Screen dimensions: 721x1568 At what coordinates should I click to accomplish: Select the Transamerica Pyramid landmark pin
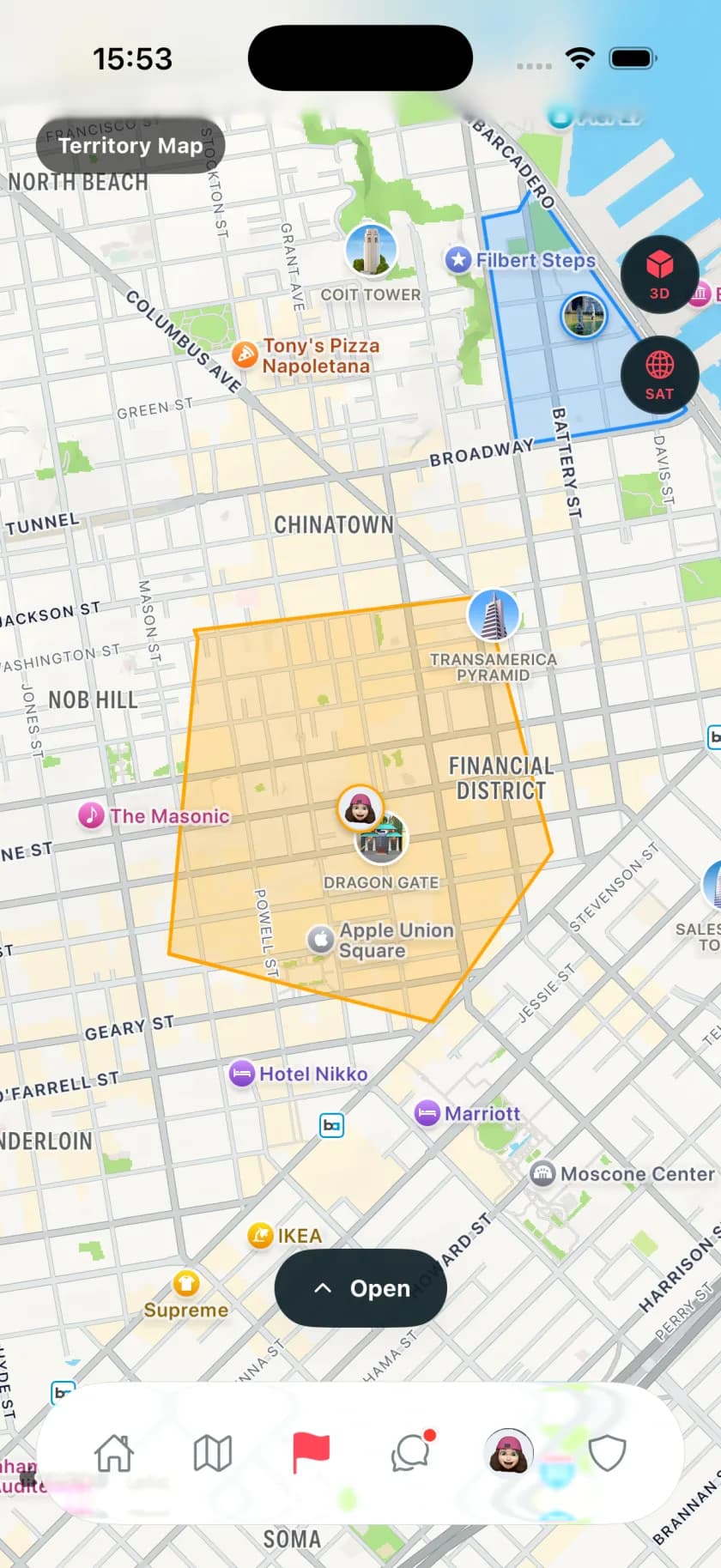(493, 614)
